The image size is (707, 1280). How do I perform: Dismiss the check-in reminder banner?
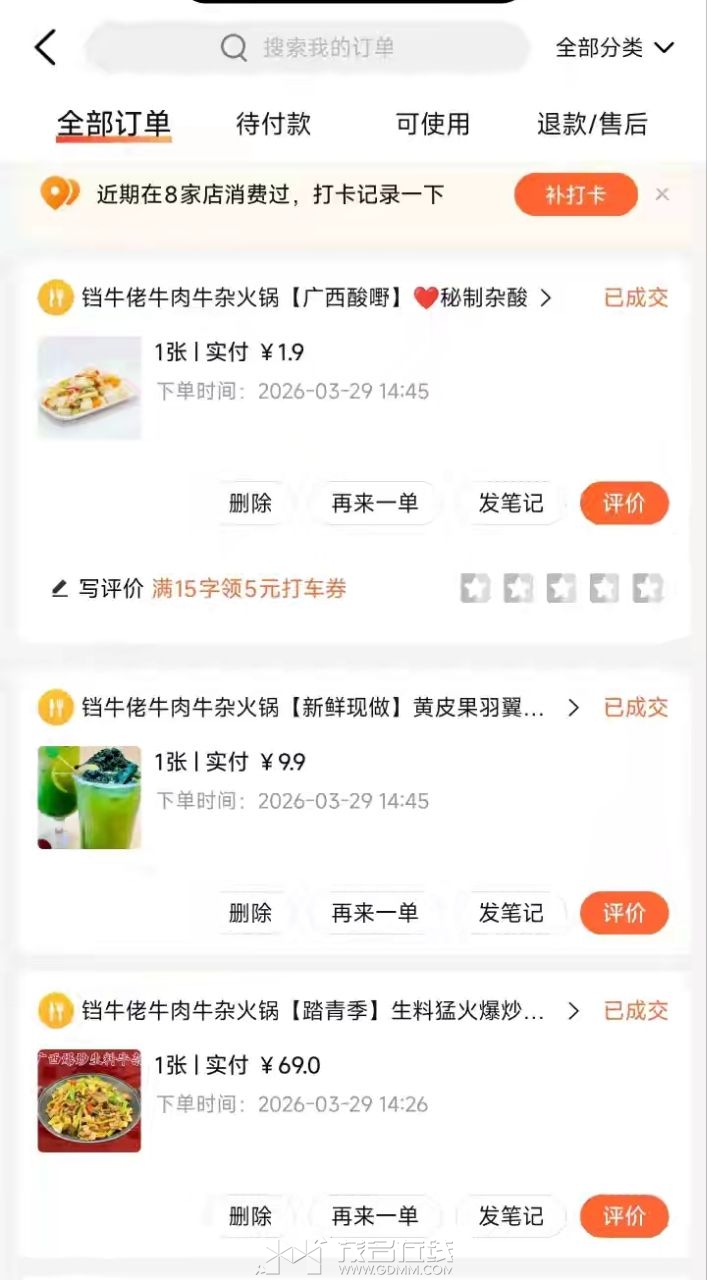click(x=662, y=195)
